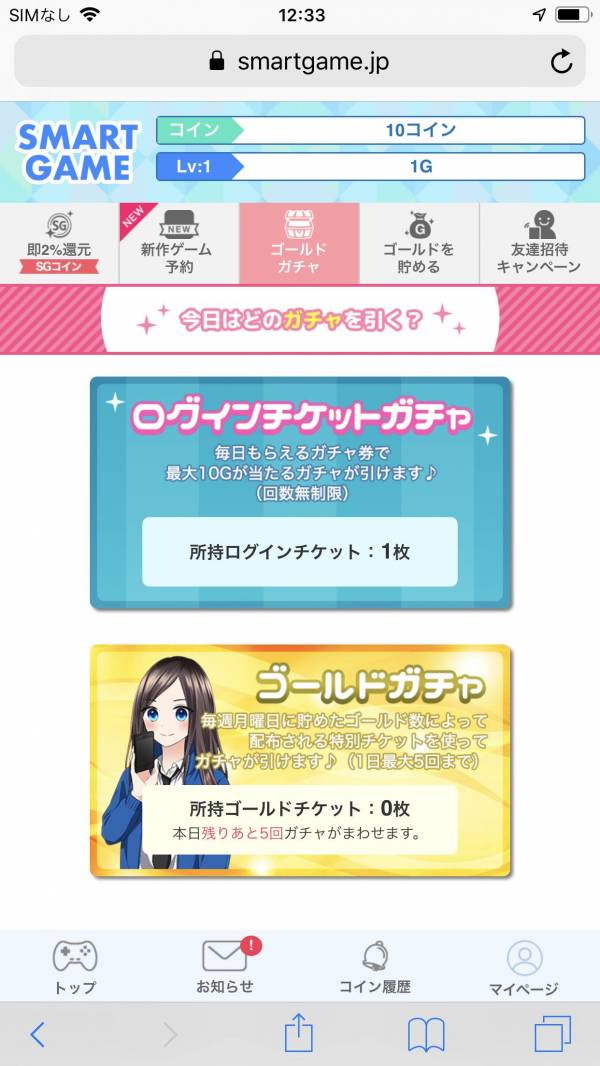Select the ゴールドガチャ tab
This screenshot has height=1066, width=600.
[x=299, y=243]
